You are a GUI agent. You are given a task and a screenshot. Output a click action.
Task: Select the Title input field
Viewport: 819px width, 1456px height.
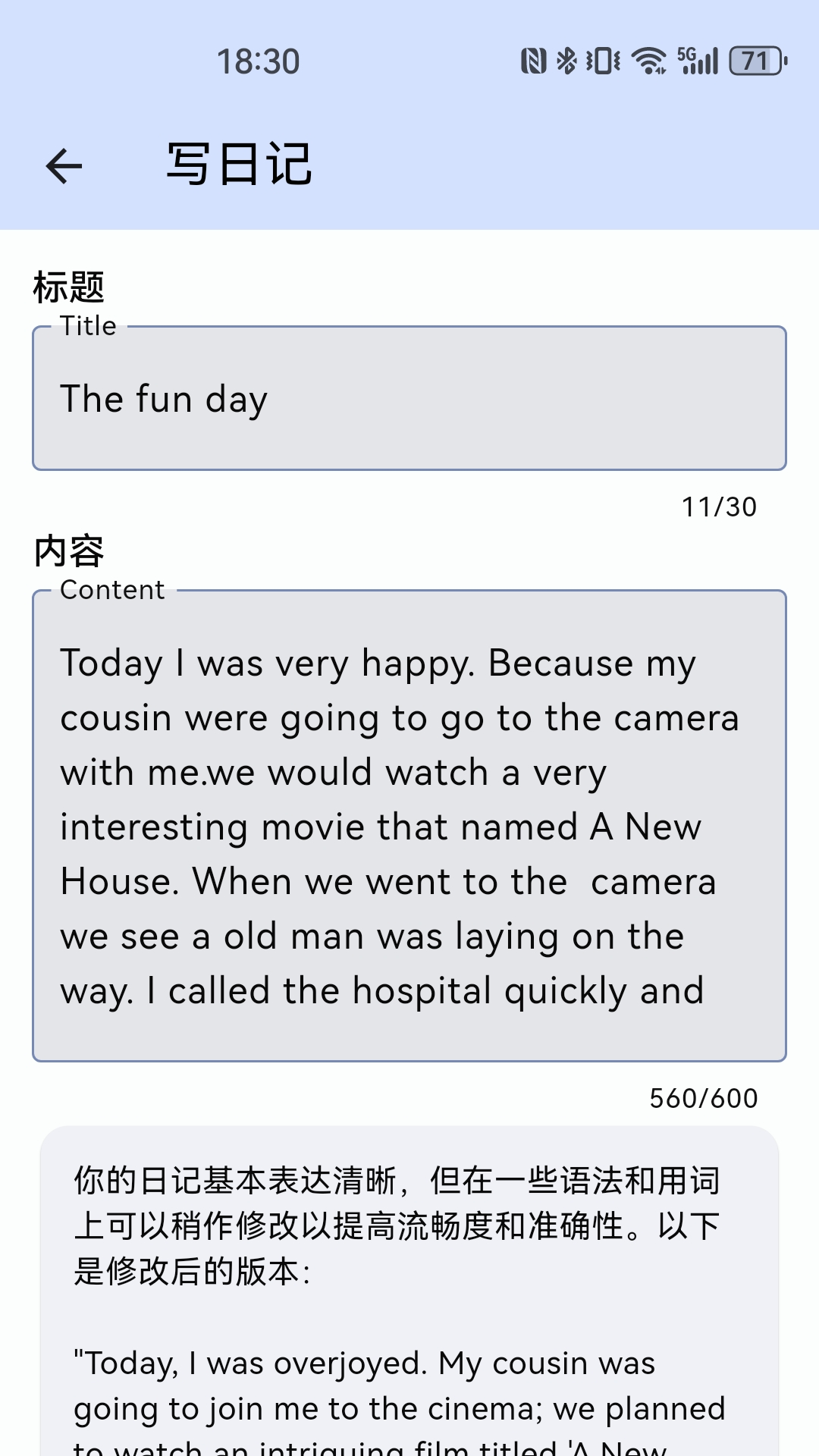point(409,398)
